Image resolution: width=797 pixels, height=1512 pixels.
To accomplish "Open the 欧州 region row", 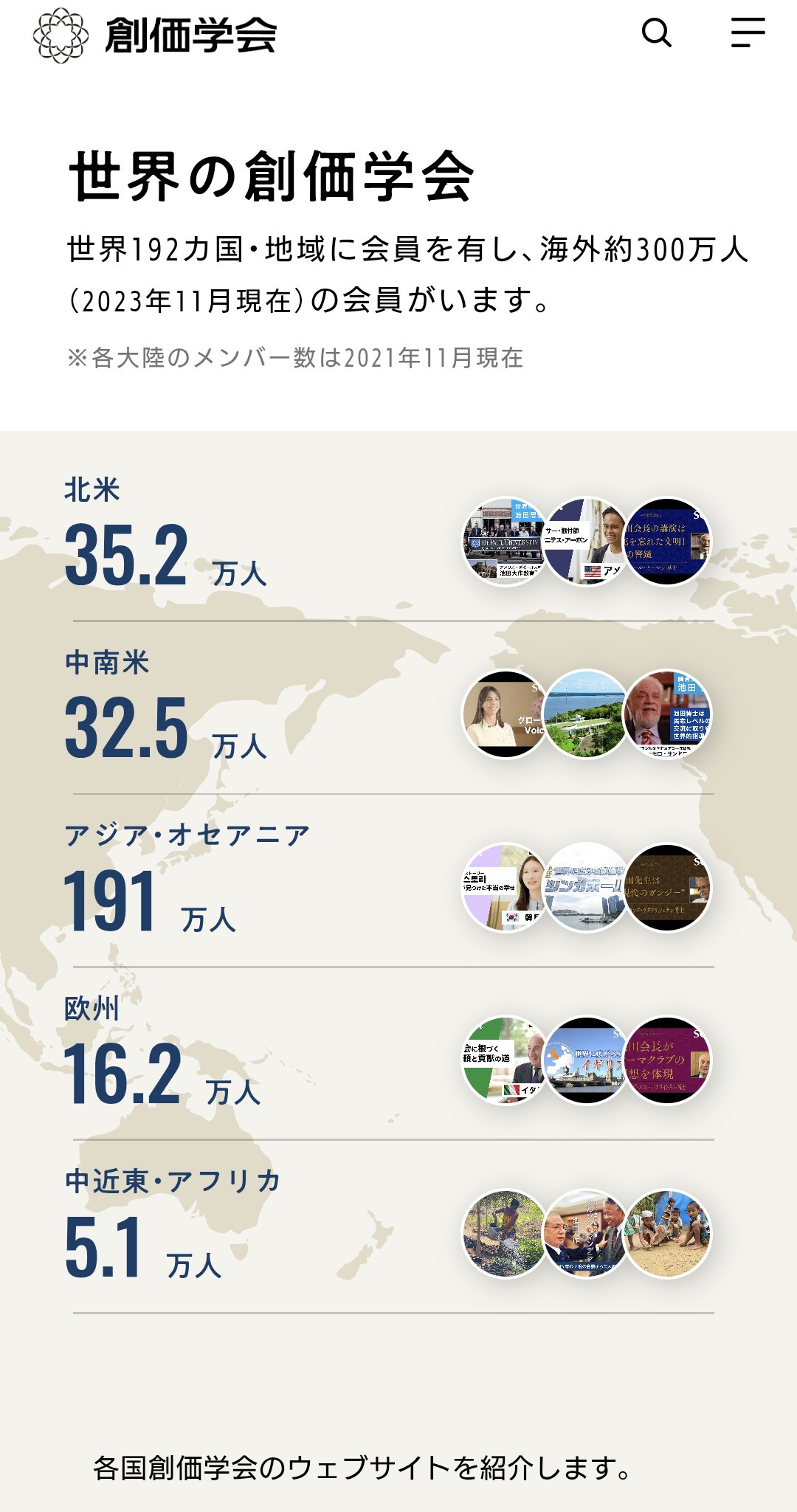I will [162, 1054].
